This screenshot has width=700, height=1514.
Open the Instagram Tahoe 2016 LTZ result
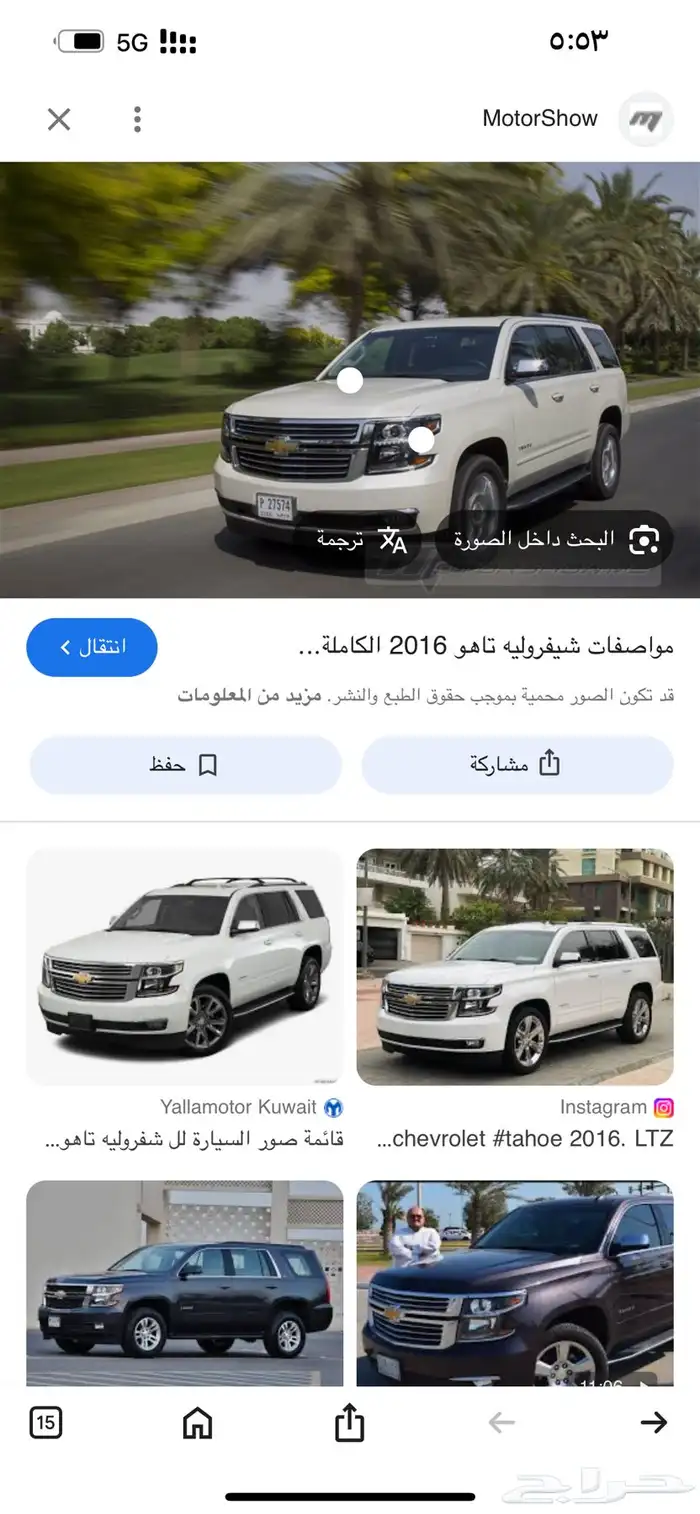(x=515, y=967)
